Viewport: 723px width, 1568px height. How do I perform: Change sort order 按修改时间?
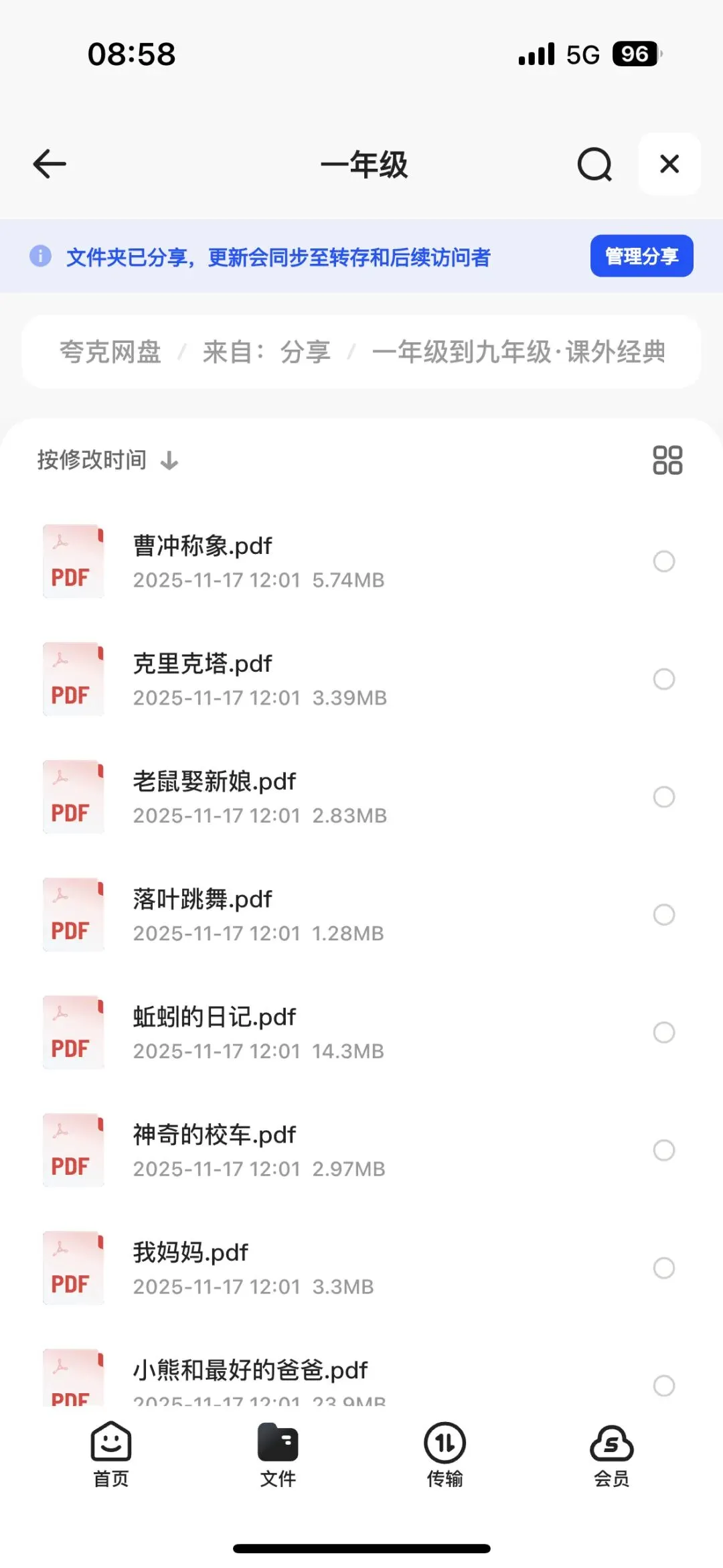[x=107, y=460]
